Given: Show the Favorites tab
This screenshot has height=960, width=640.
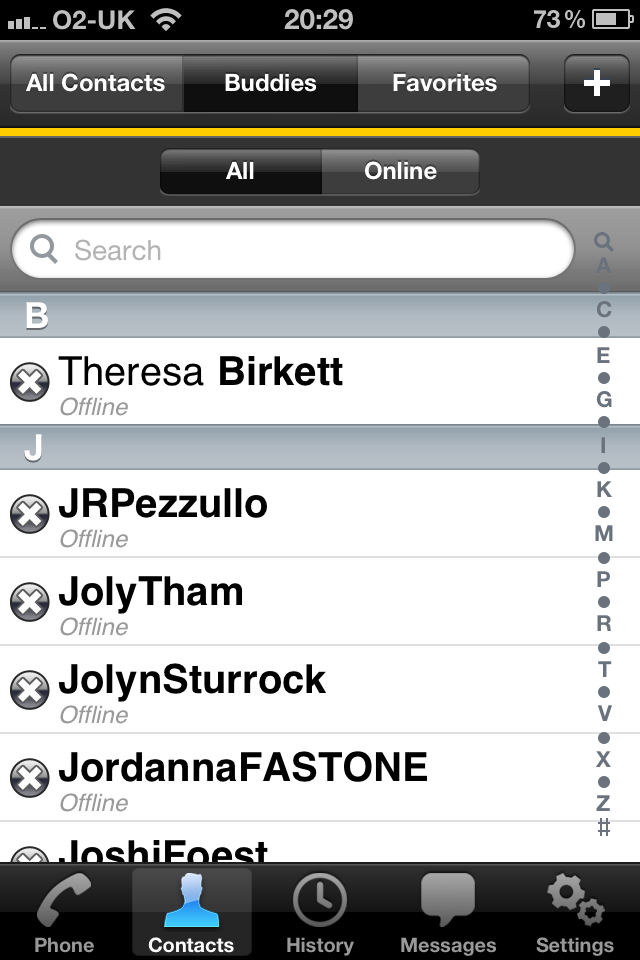Looking at the screenshot, I should click(x=444, y=83).
